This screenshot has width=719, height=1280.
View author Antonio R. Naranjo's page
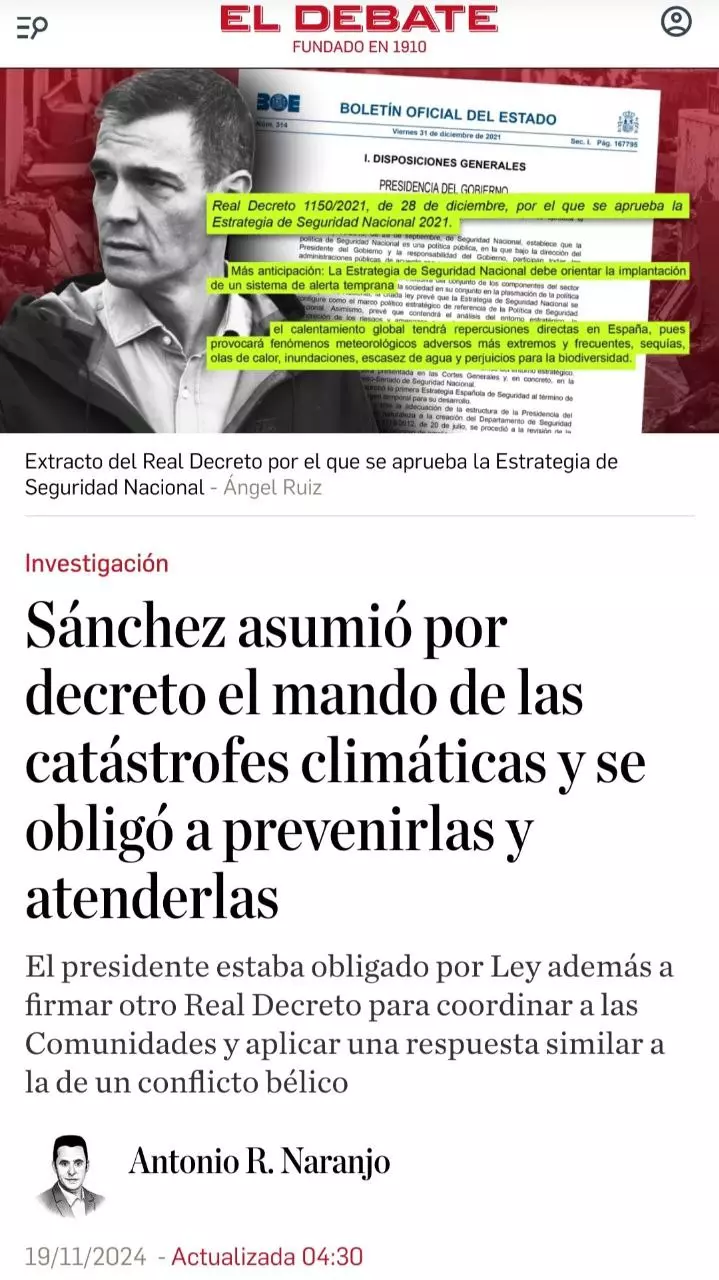tap(259, 1162)
